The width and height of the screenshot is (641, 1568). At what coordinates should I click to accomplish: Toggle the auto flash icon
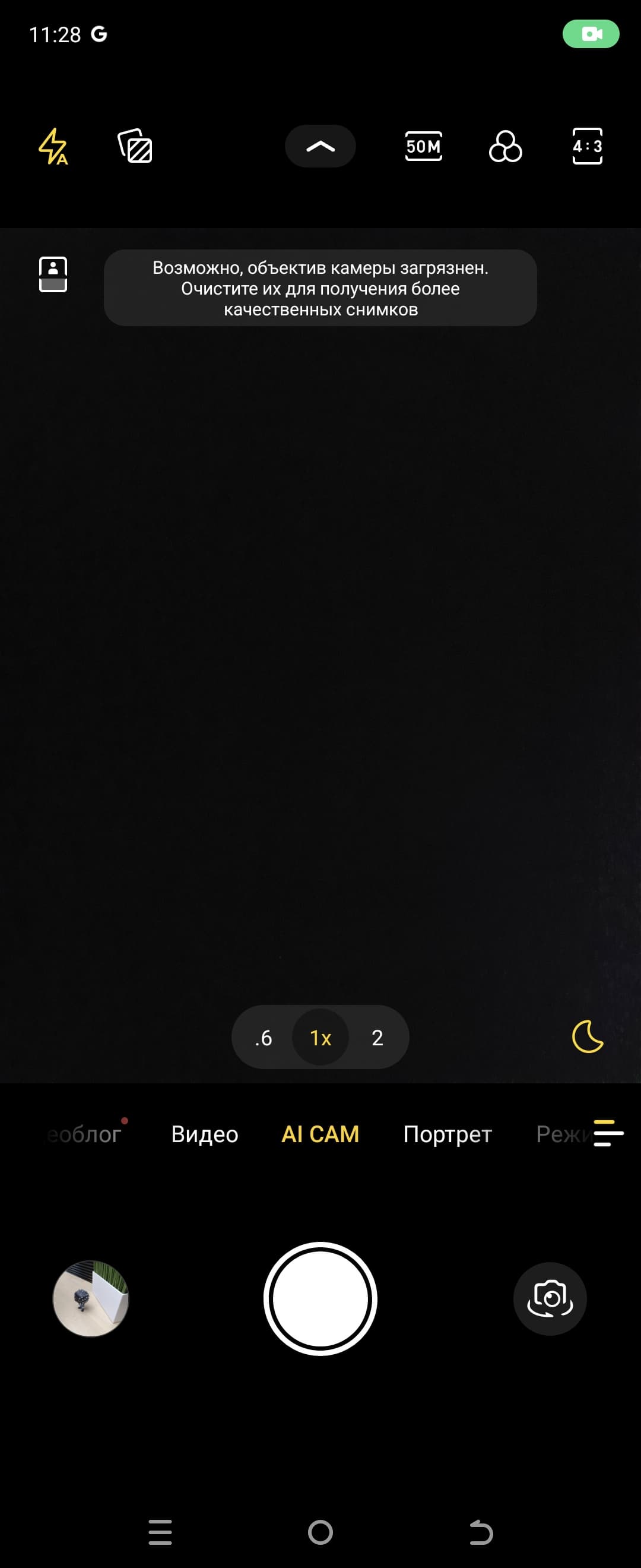pos(53,147)
